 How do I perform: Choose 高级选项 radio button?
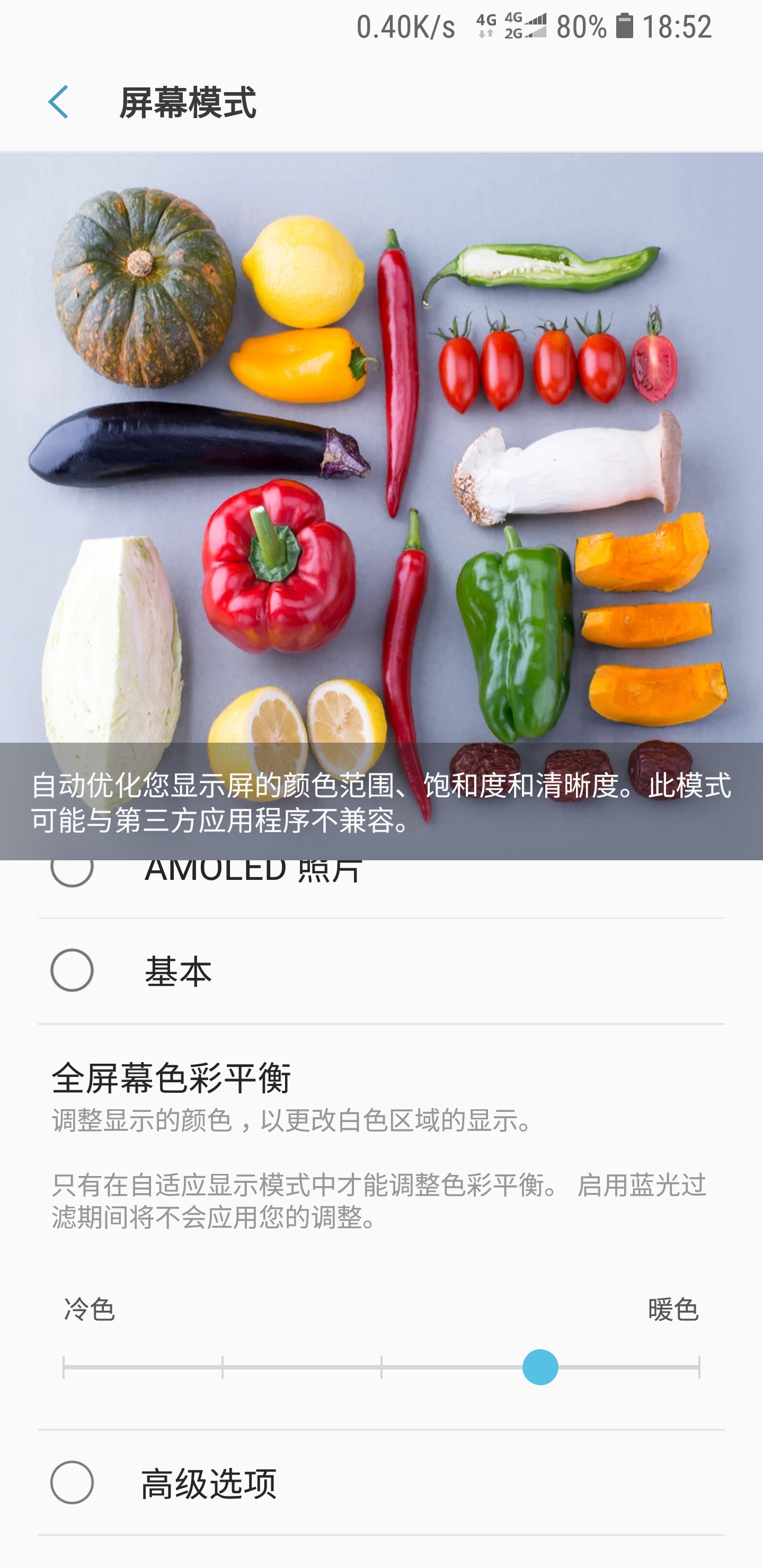[x=72, y=1482]
